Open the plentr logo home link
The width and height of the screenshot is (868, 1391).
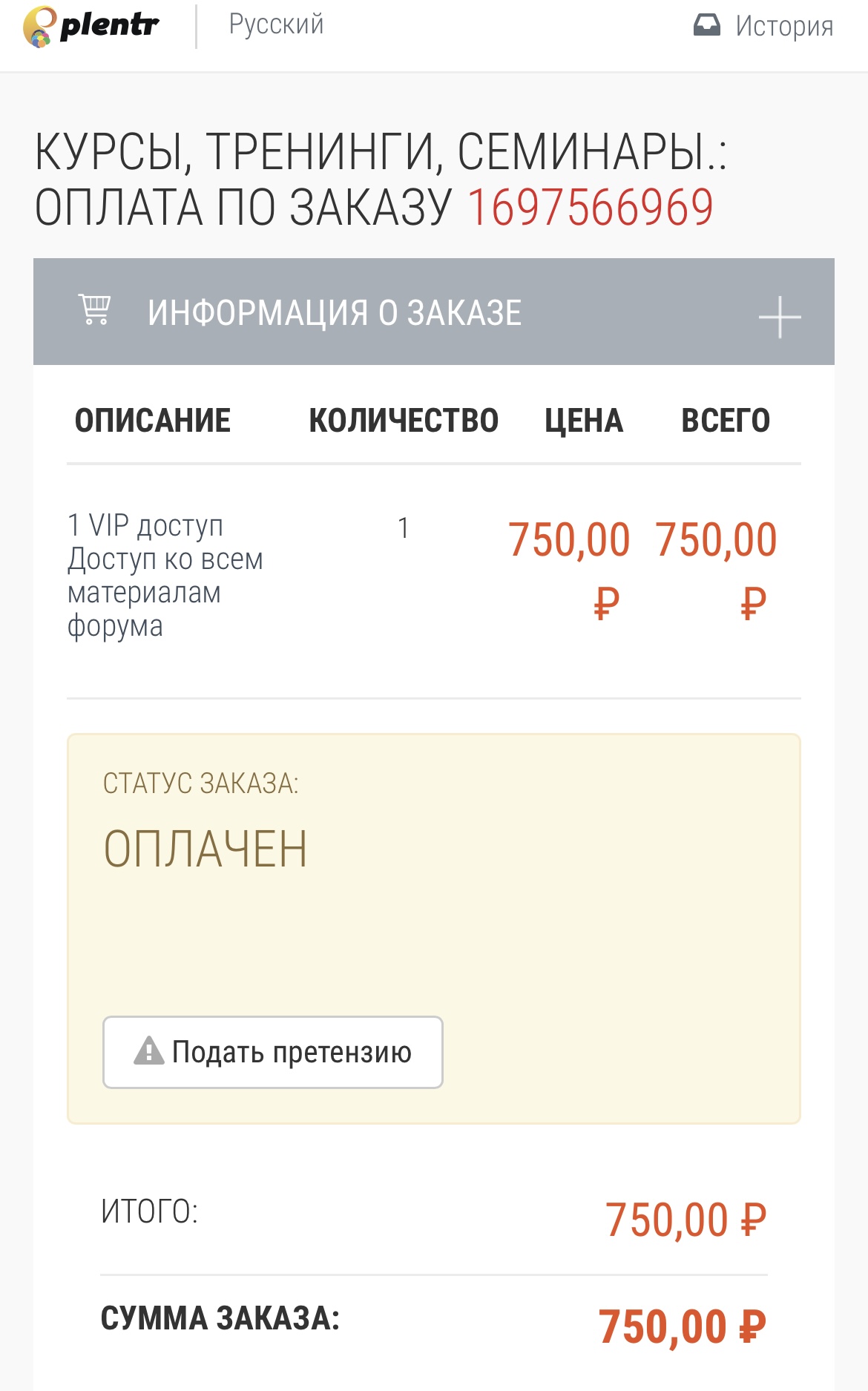coord(91,27)
